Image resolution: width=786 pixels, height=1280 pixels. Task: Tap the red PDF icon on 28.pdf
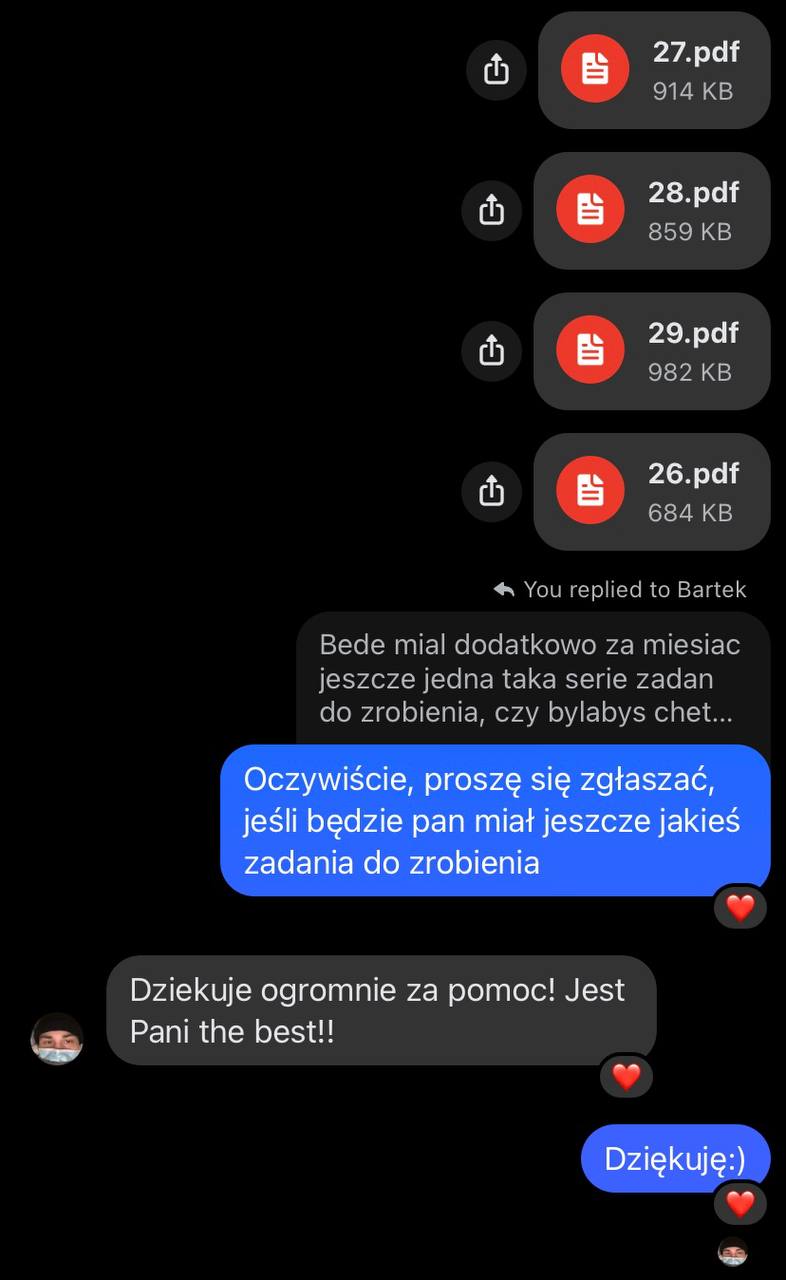click(x=592, y=209)
